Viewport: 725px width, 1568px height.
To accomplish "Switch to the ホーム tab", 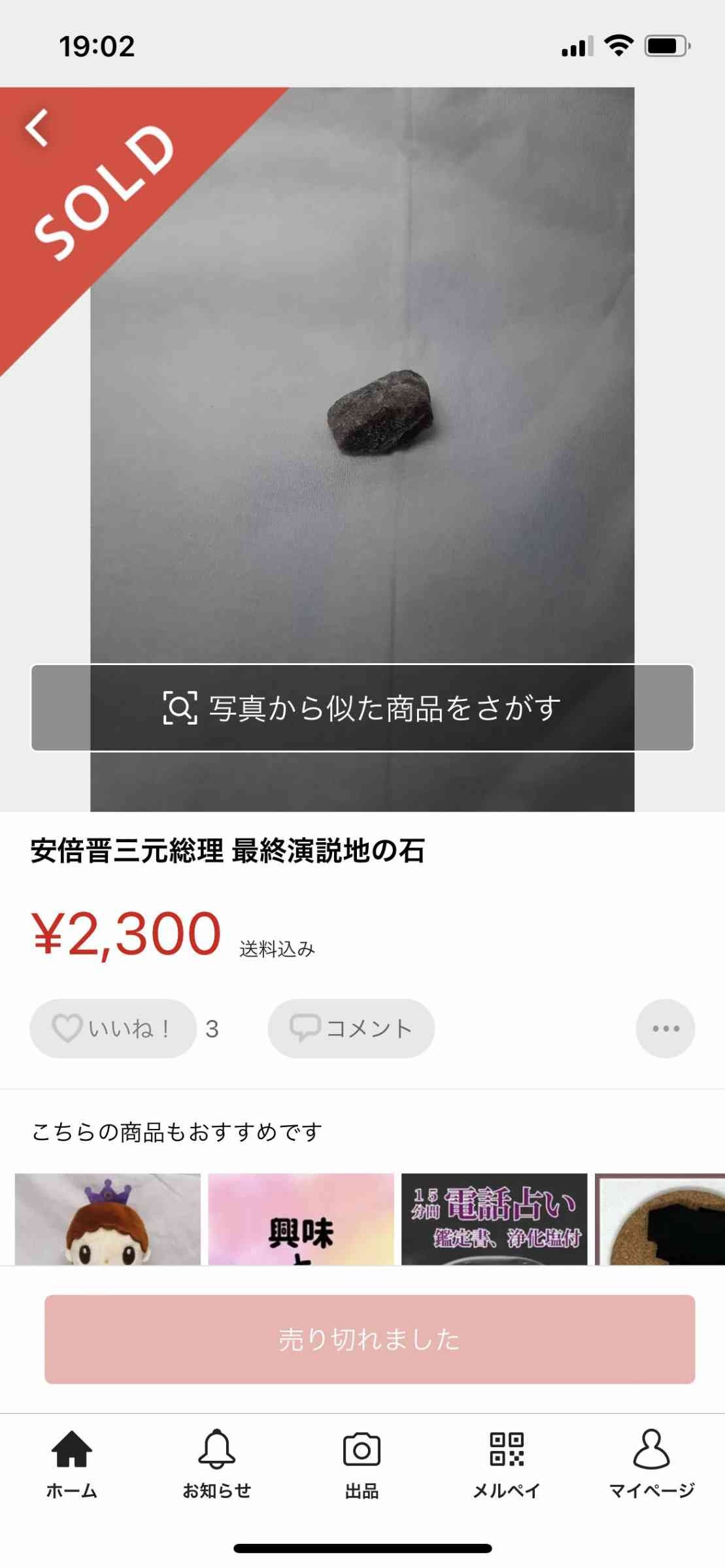I will pos(72,1463).
